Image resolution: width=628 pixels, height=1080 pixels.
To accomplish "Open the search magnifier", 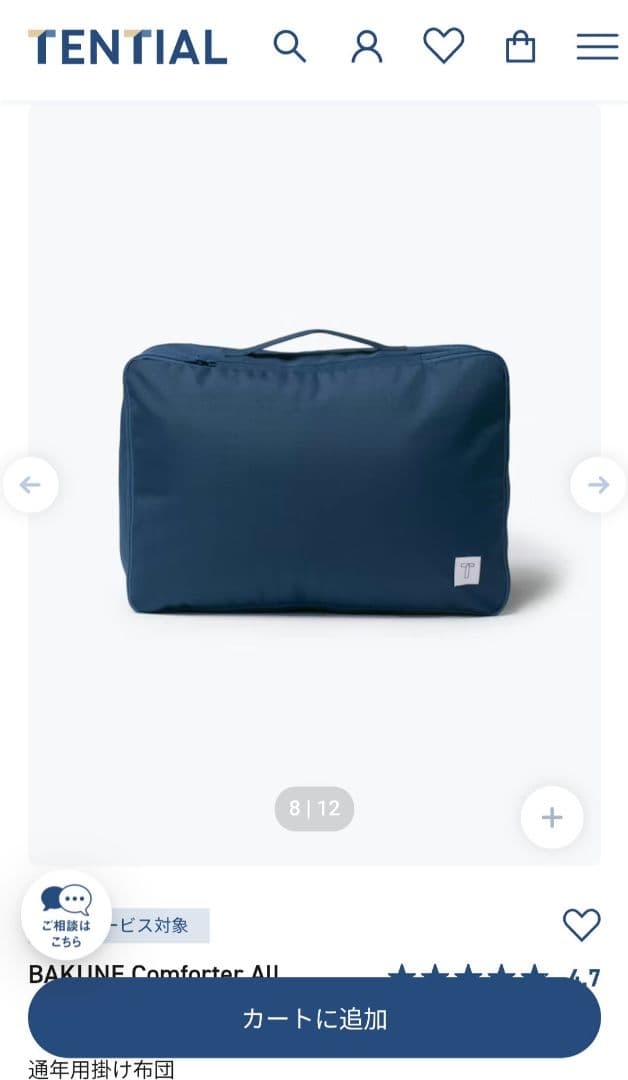I will (x=289, y=46).
